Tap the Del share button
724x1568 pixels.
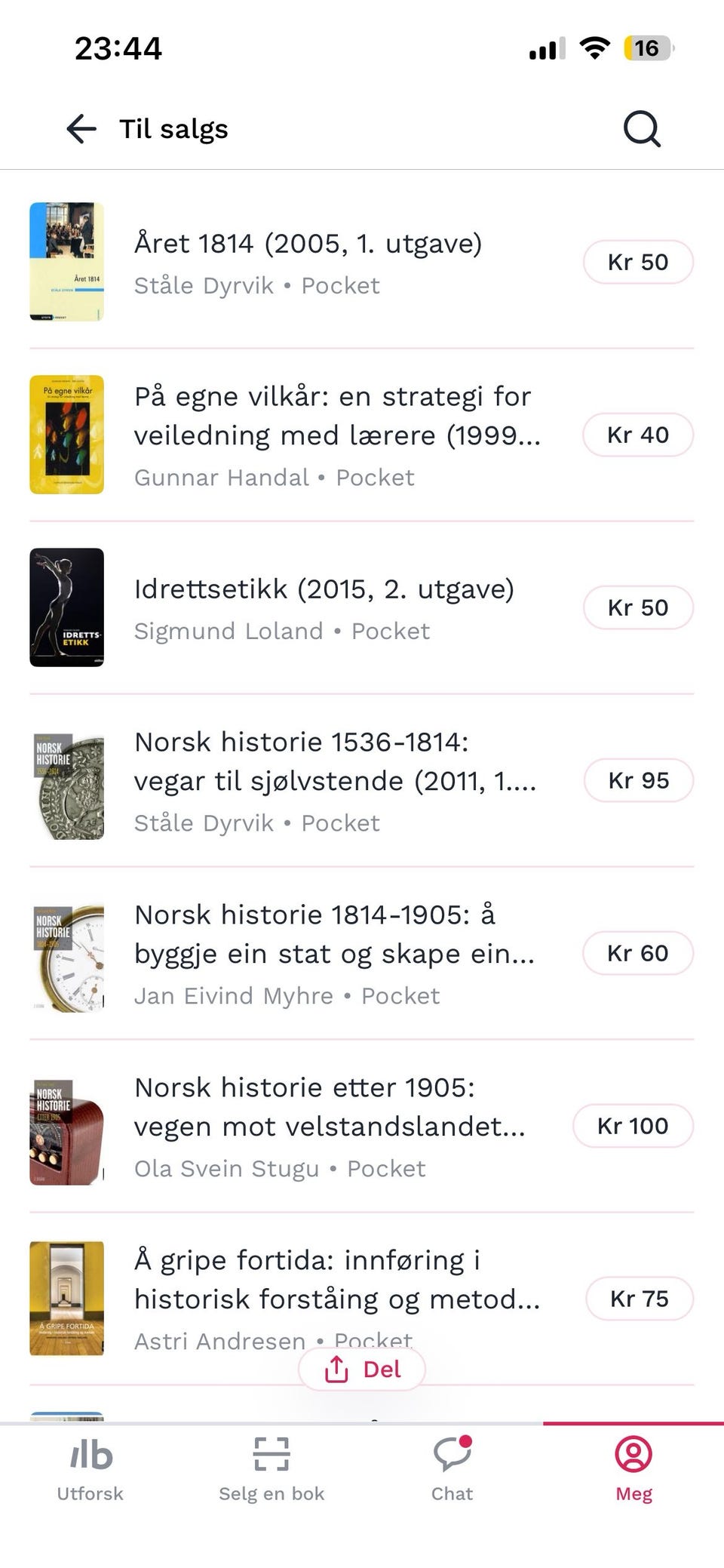(x=363, y=1369)
